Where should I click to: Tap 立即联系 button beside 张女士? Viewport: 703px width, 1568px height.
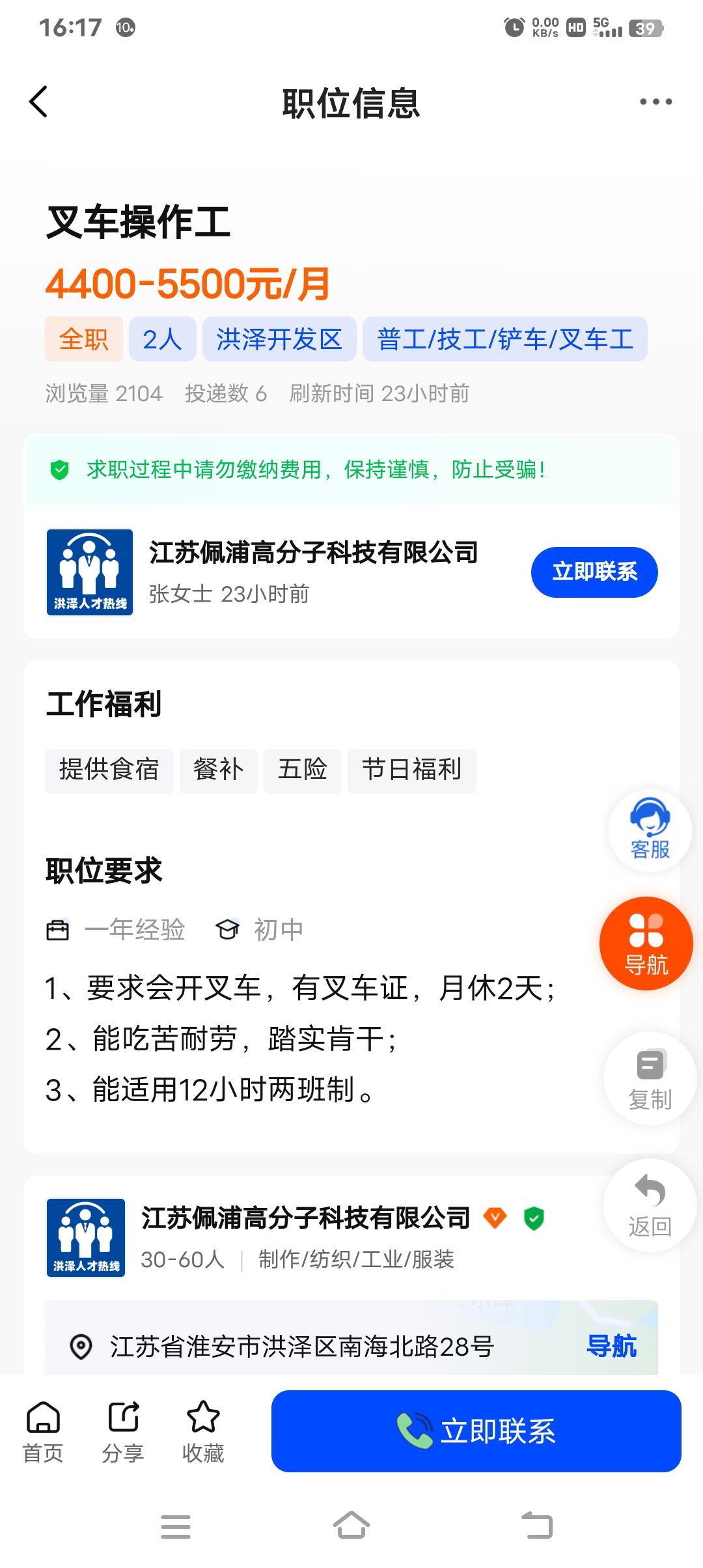(x=594, y=572)
